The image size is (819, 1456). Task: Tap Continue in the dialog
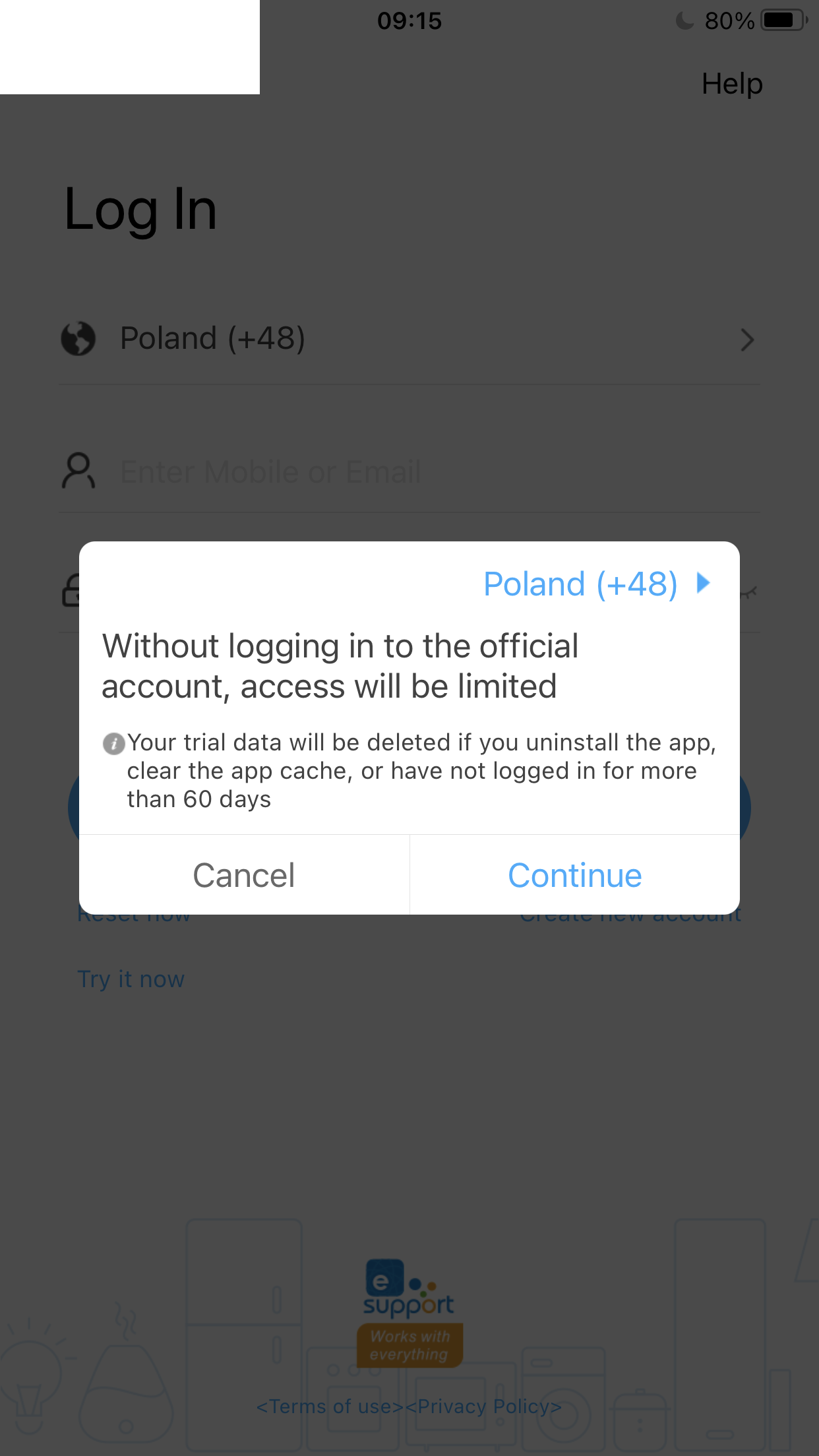click(574, 875)
